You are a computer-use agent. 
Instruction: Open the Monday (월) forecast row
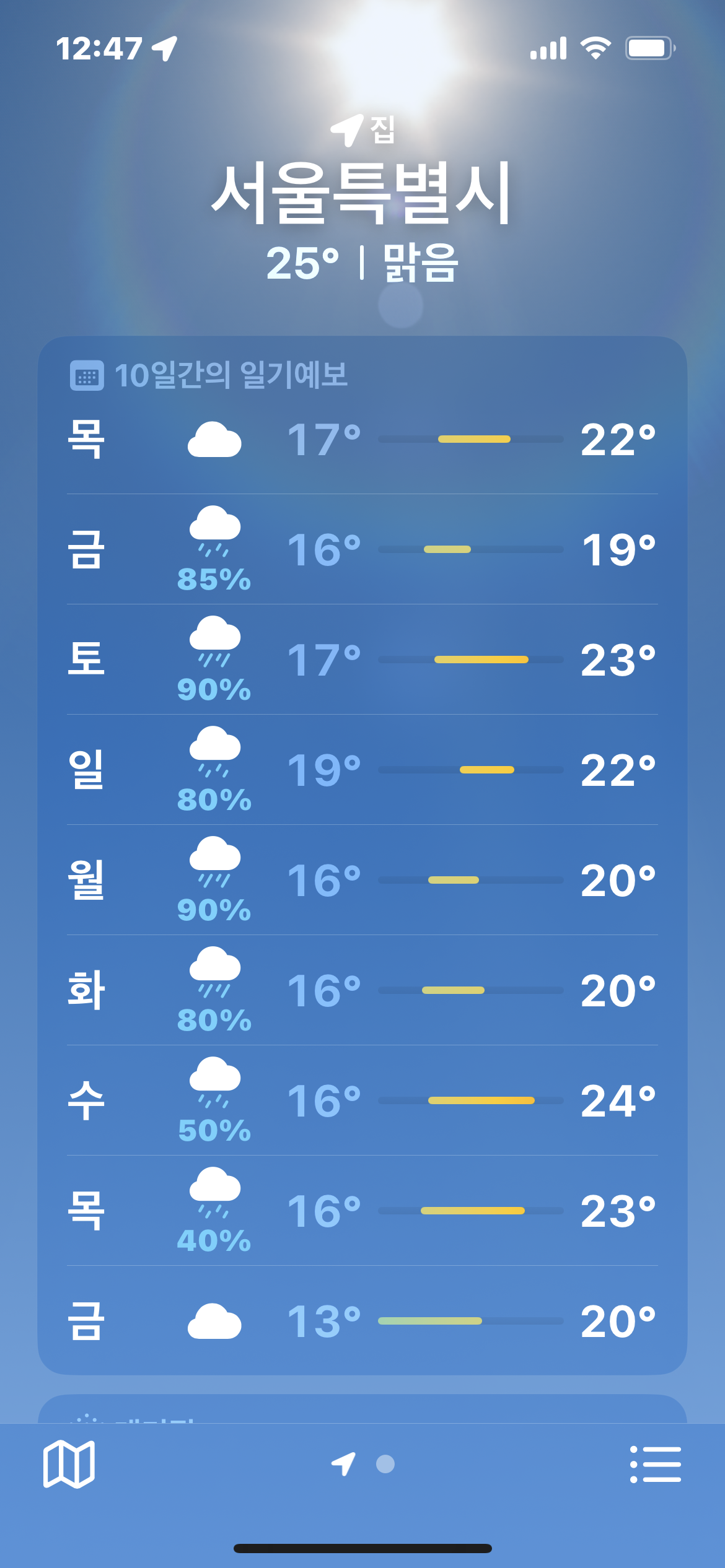click(362, 880)
